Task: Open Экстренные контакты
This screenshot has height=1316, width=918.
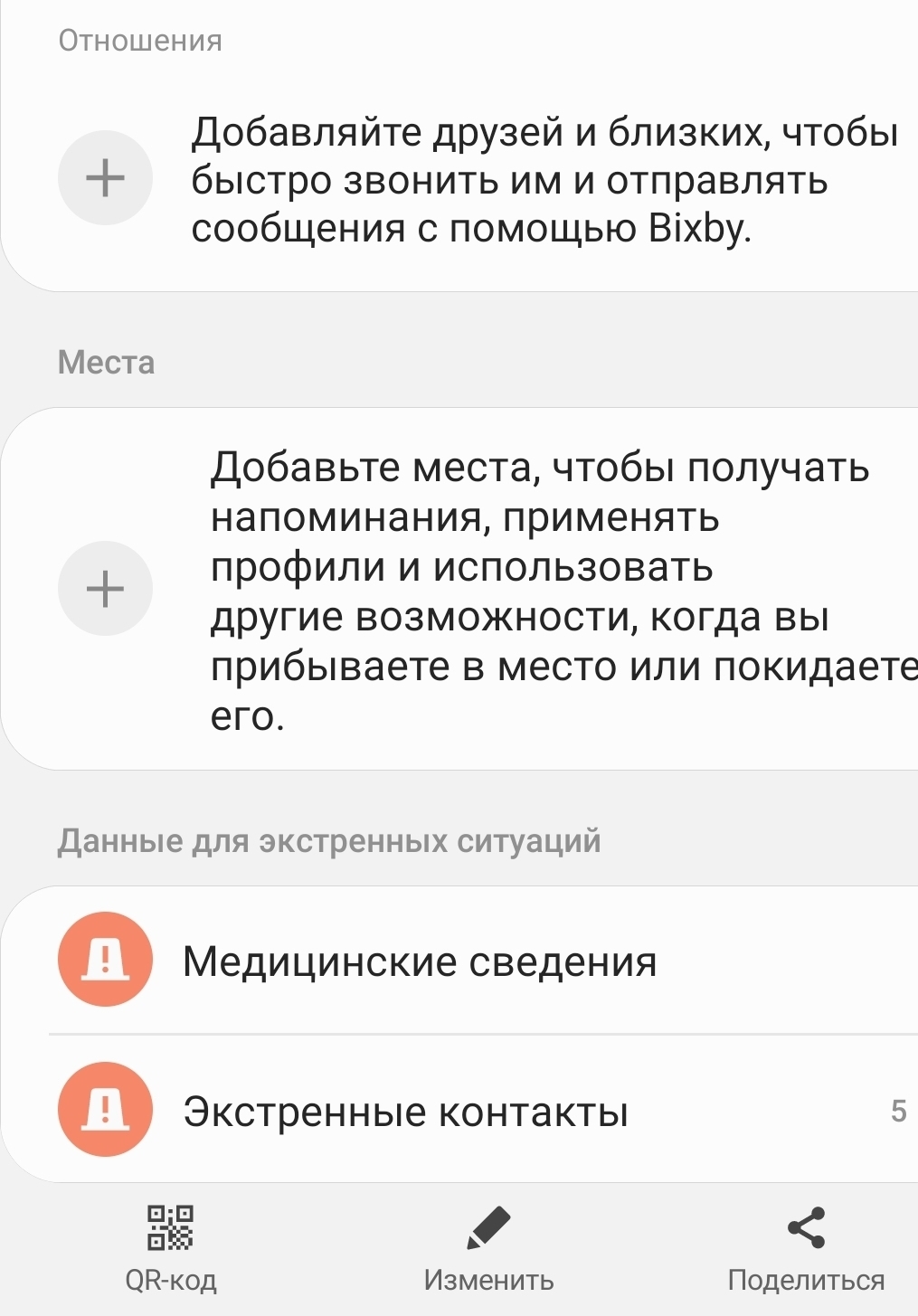Action: click(x=405, y=1111)
